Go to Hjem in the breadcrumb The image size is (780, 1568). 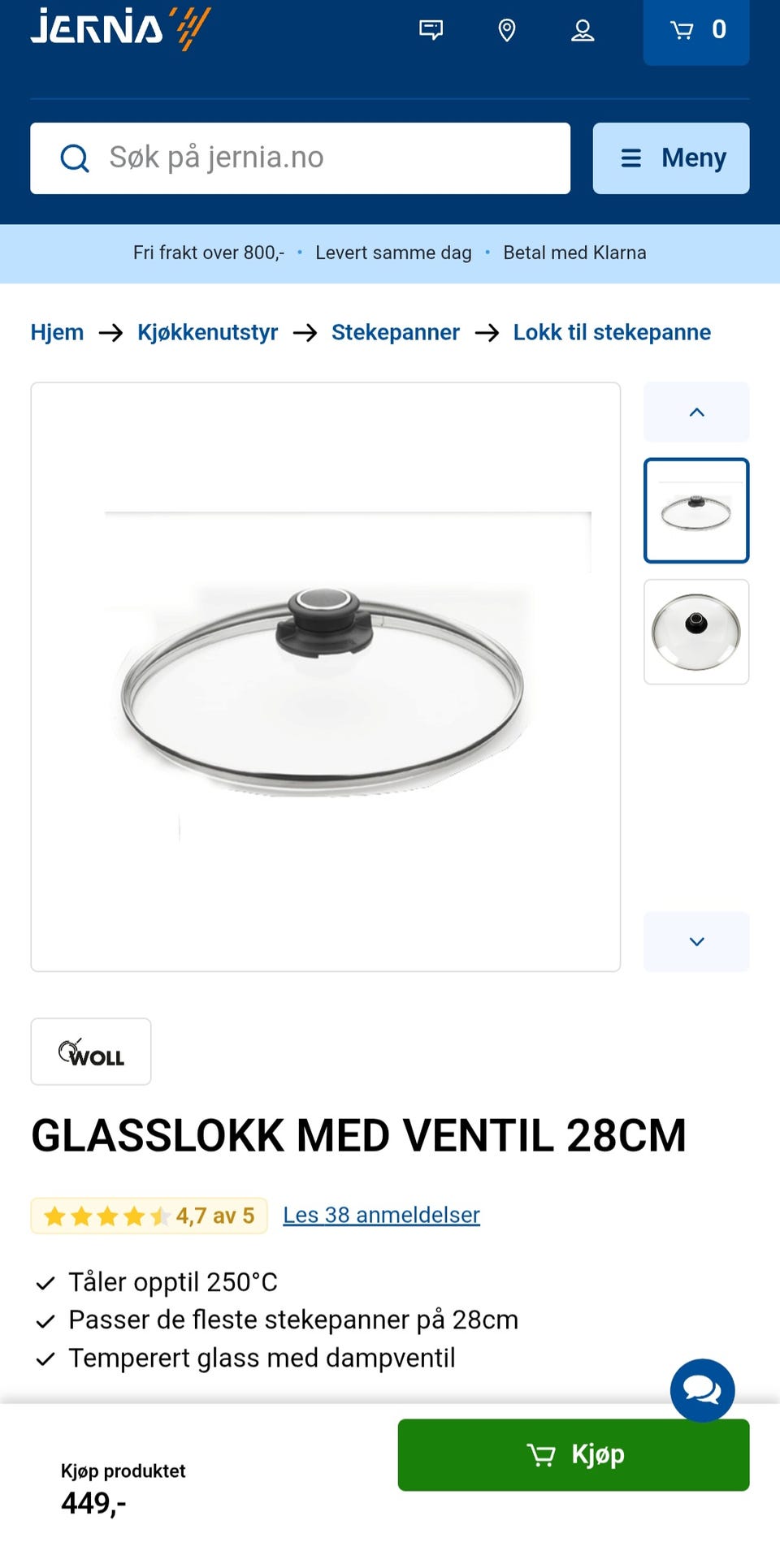[x=57, y=332]
